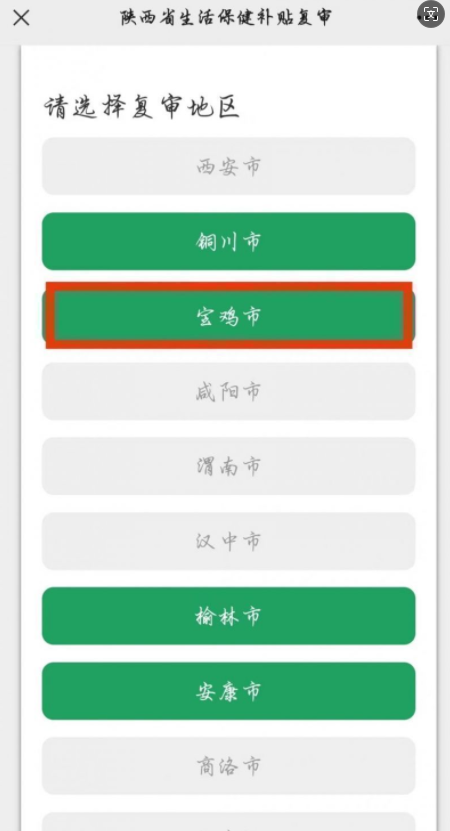This screenshot has width=450, height=831.
Task: Select 咸阳市 region
Action: point(228,391)
